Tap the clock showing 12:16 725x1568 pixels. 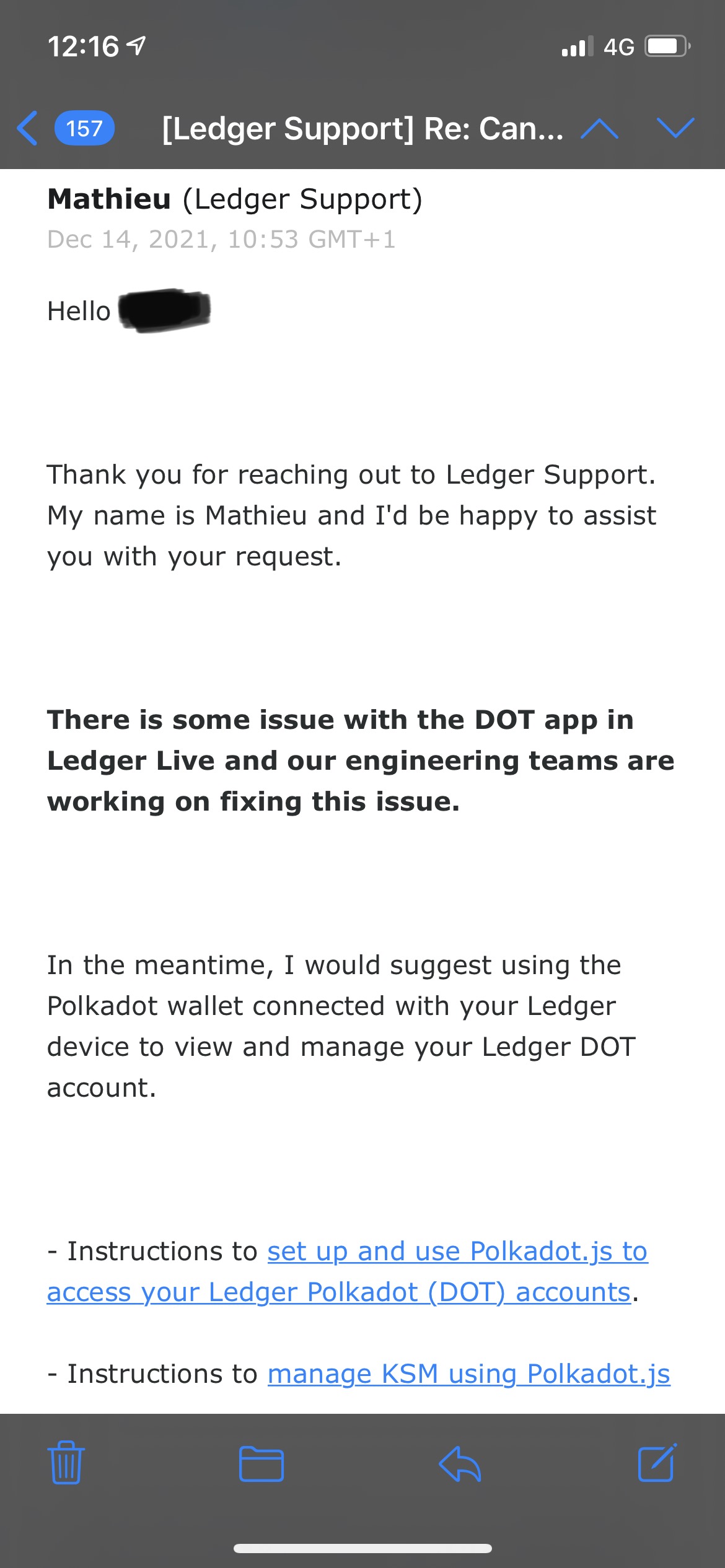pyautogui.click(x=81, y=43)
